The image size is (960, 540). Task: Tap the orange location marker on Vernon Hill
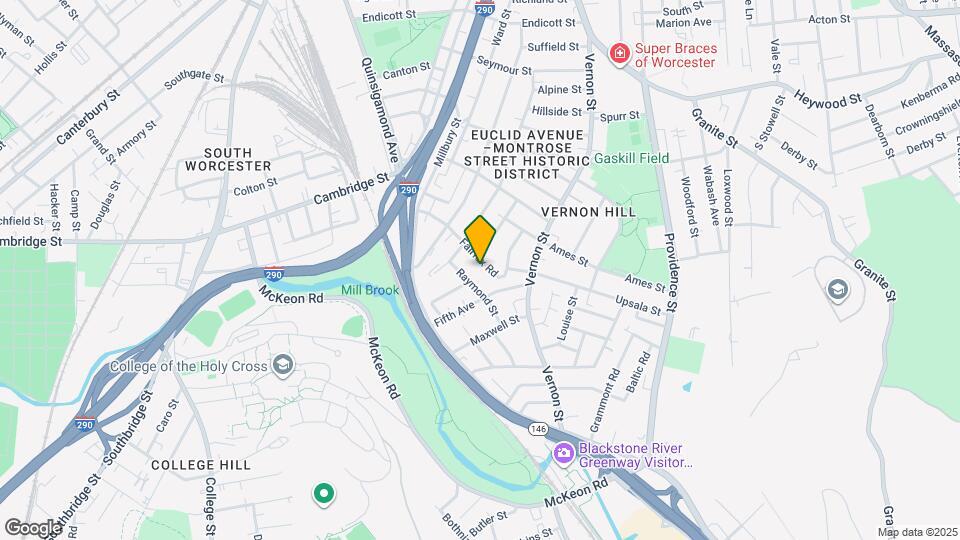(481, 239)
